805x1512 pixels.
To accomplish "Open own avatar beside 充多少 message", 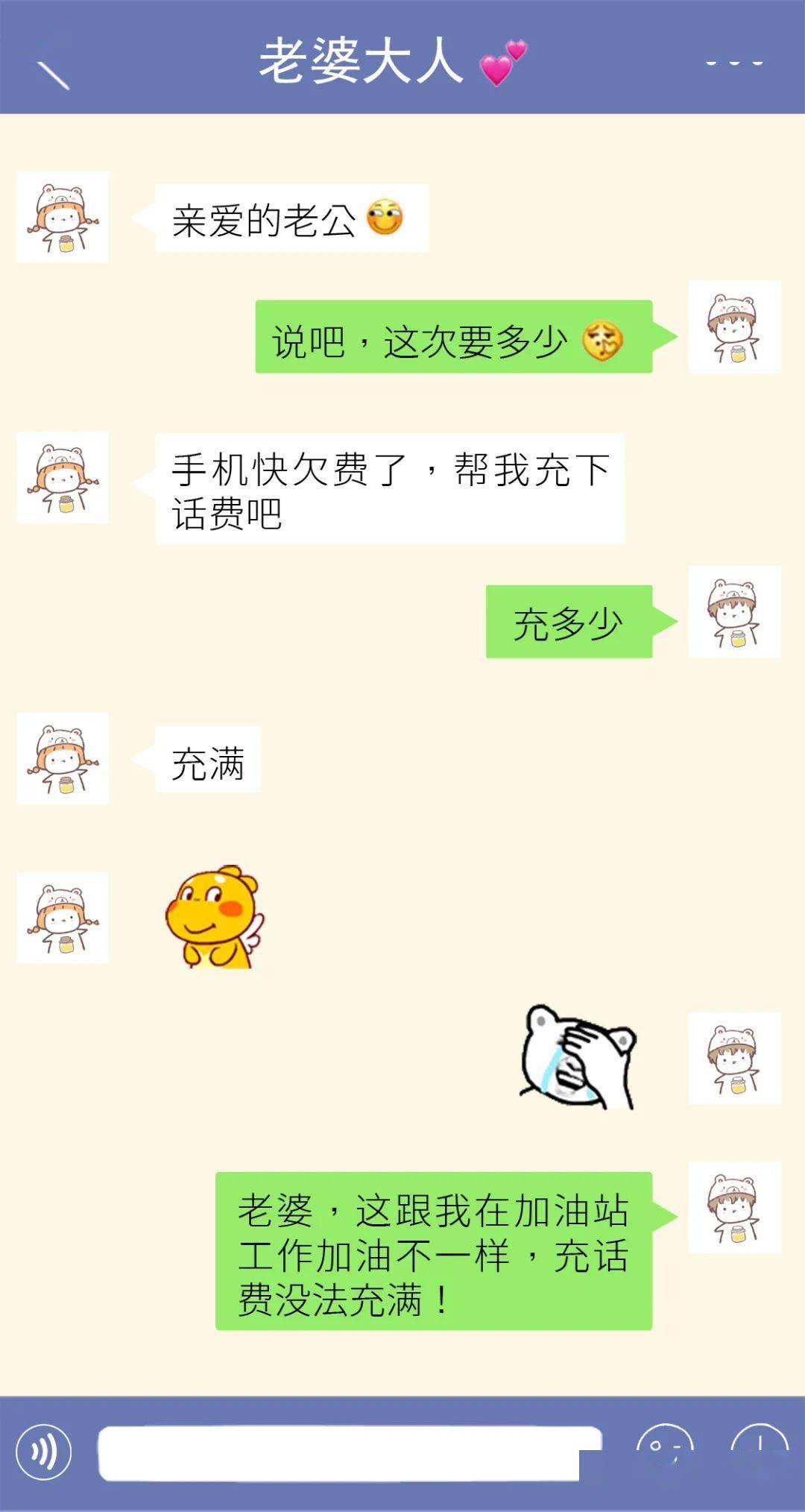I will (x=734, y=611).
